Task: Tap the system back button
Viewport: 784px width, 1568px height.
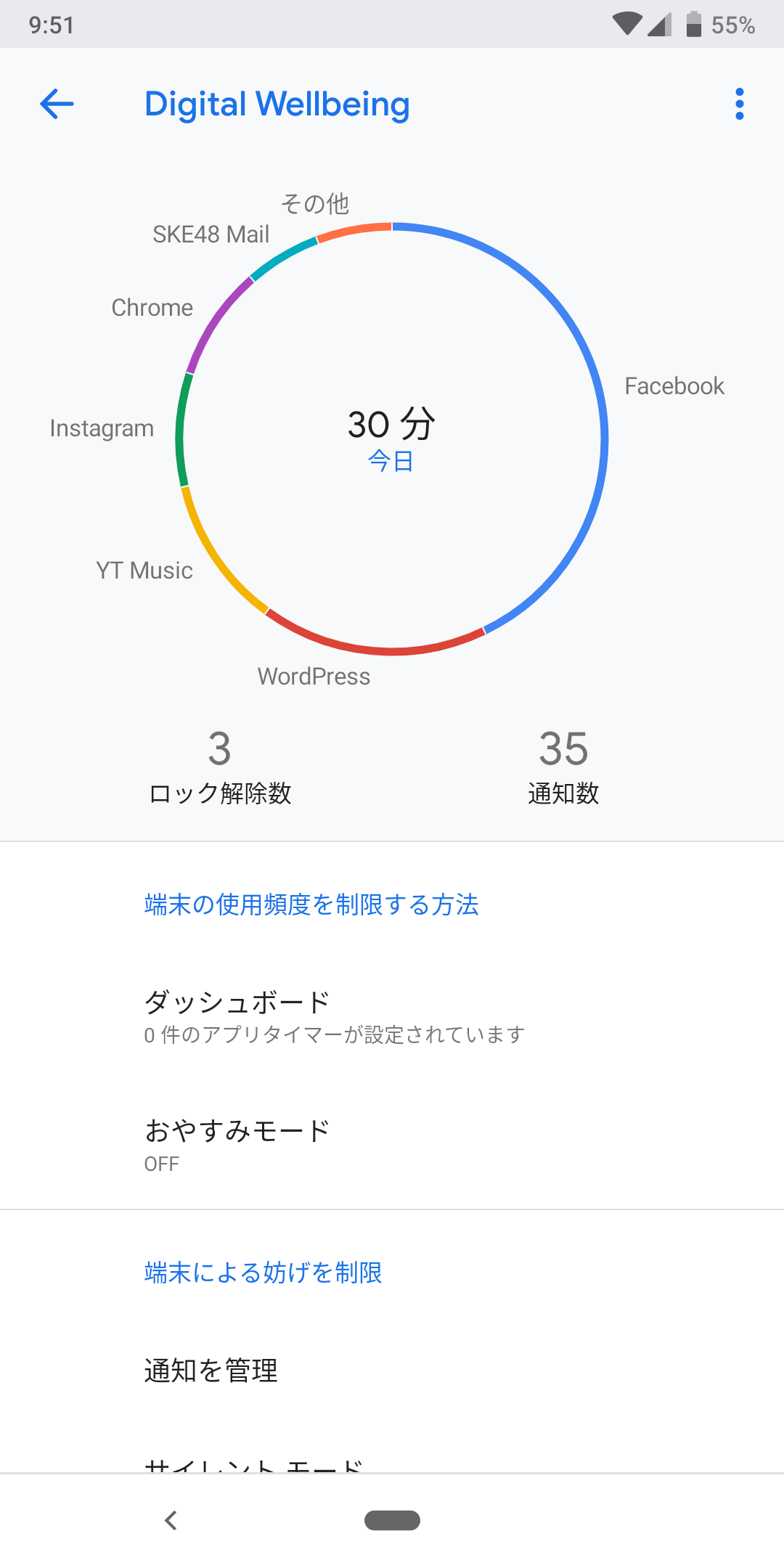Action: pos(171,1520)
